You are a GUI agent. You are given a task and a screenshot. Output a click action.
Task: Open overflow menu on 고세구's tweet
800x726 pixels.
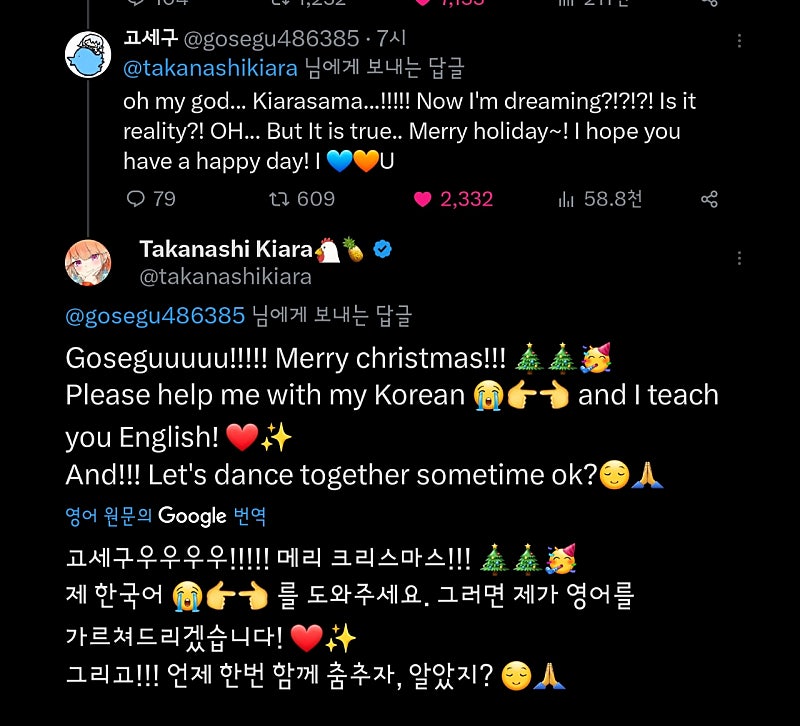(x=739, y=41)
